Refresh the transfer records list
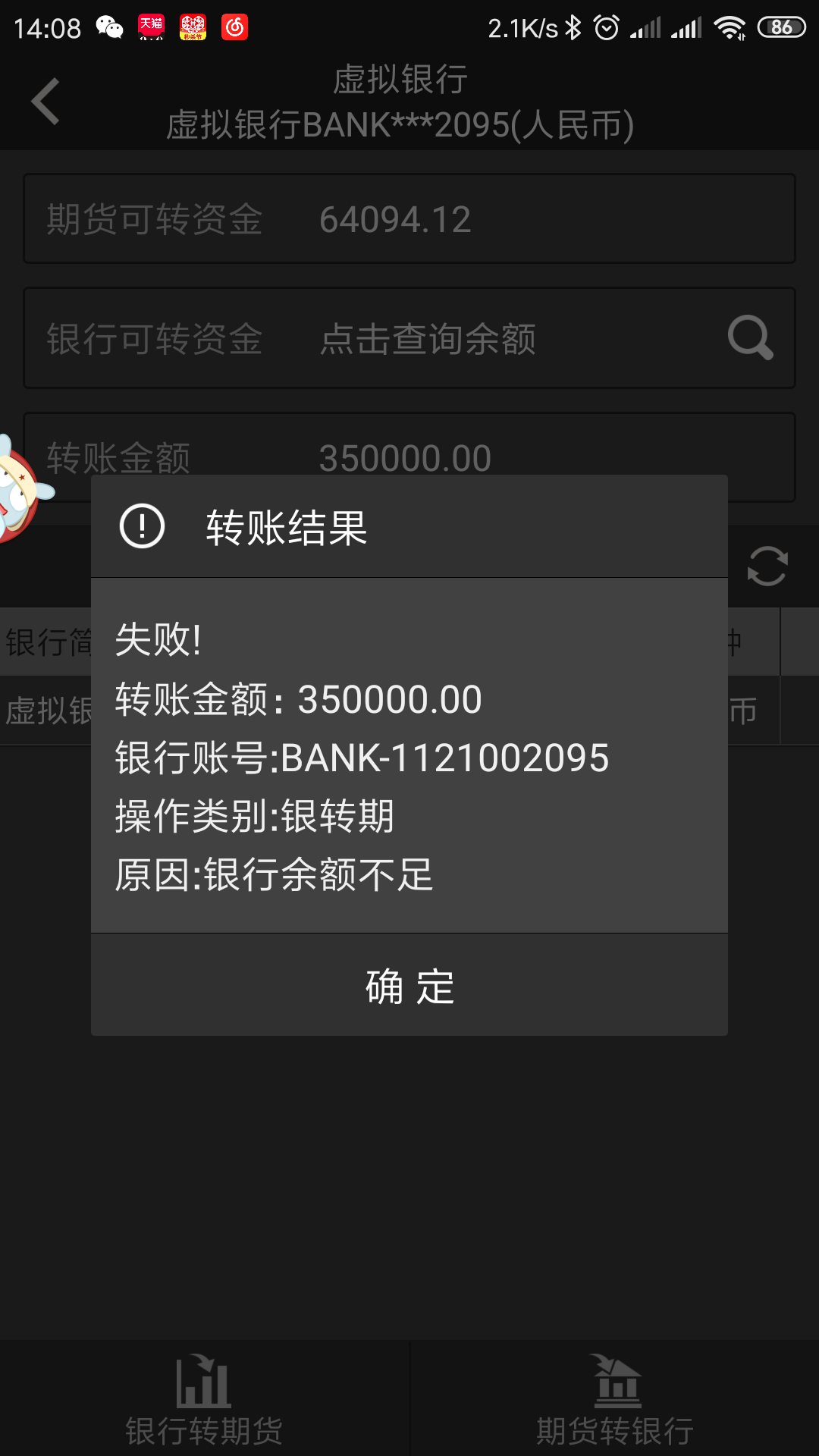 pos(767,566)
